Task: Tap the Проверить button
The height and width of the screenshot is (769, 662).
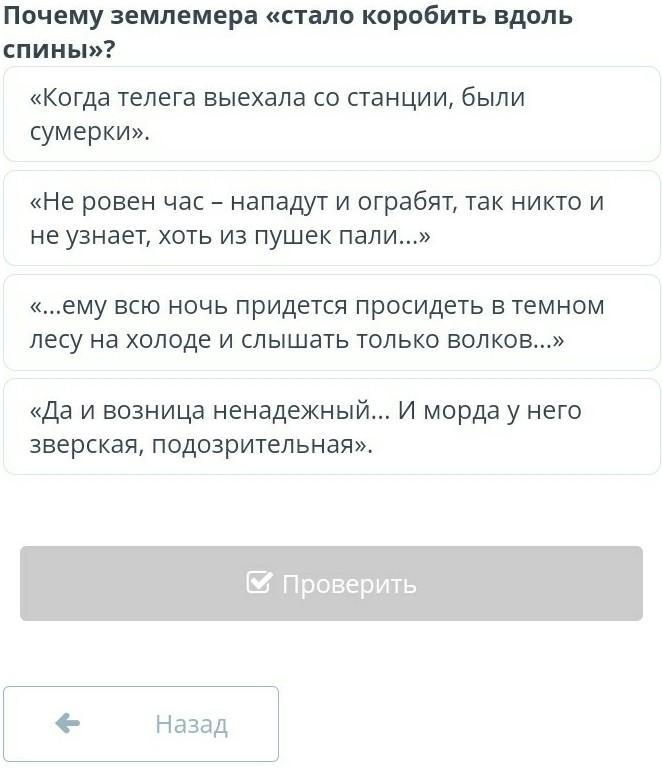Action: pos(331,584)
